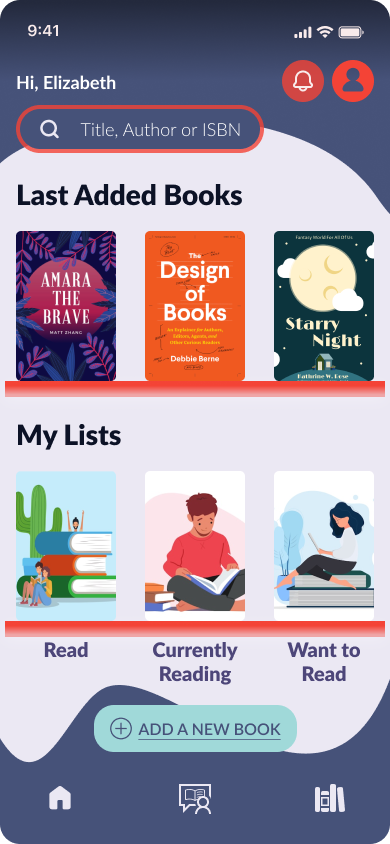Go to the home tab
Screen dimensions: 390x844
coord(60,798)
